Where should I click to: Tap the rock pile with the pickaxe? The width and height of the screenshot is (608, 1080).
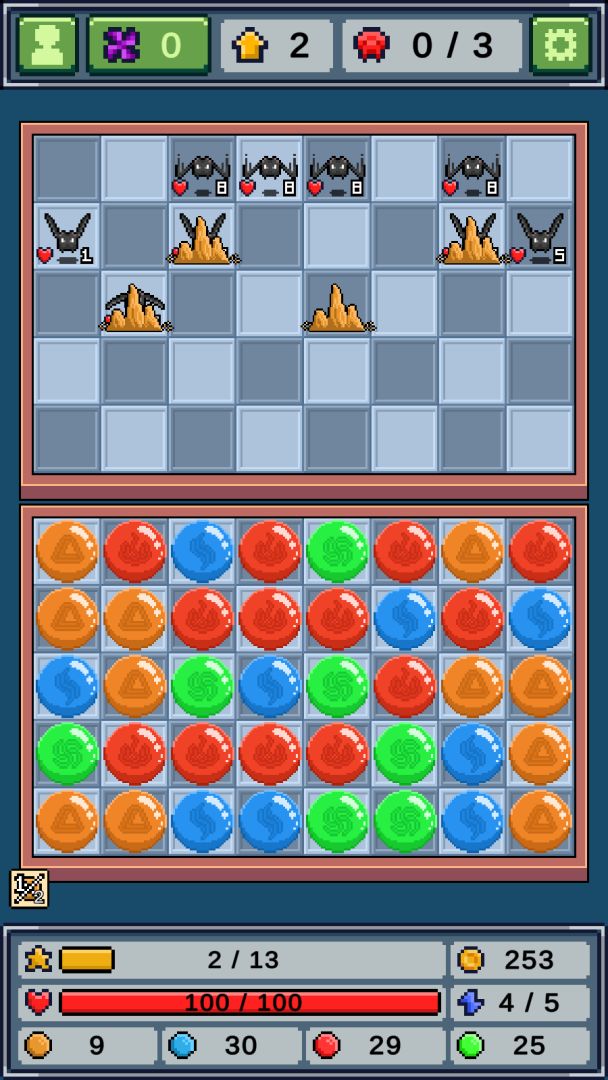[x=135, y=306]
